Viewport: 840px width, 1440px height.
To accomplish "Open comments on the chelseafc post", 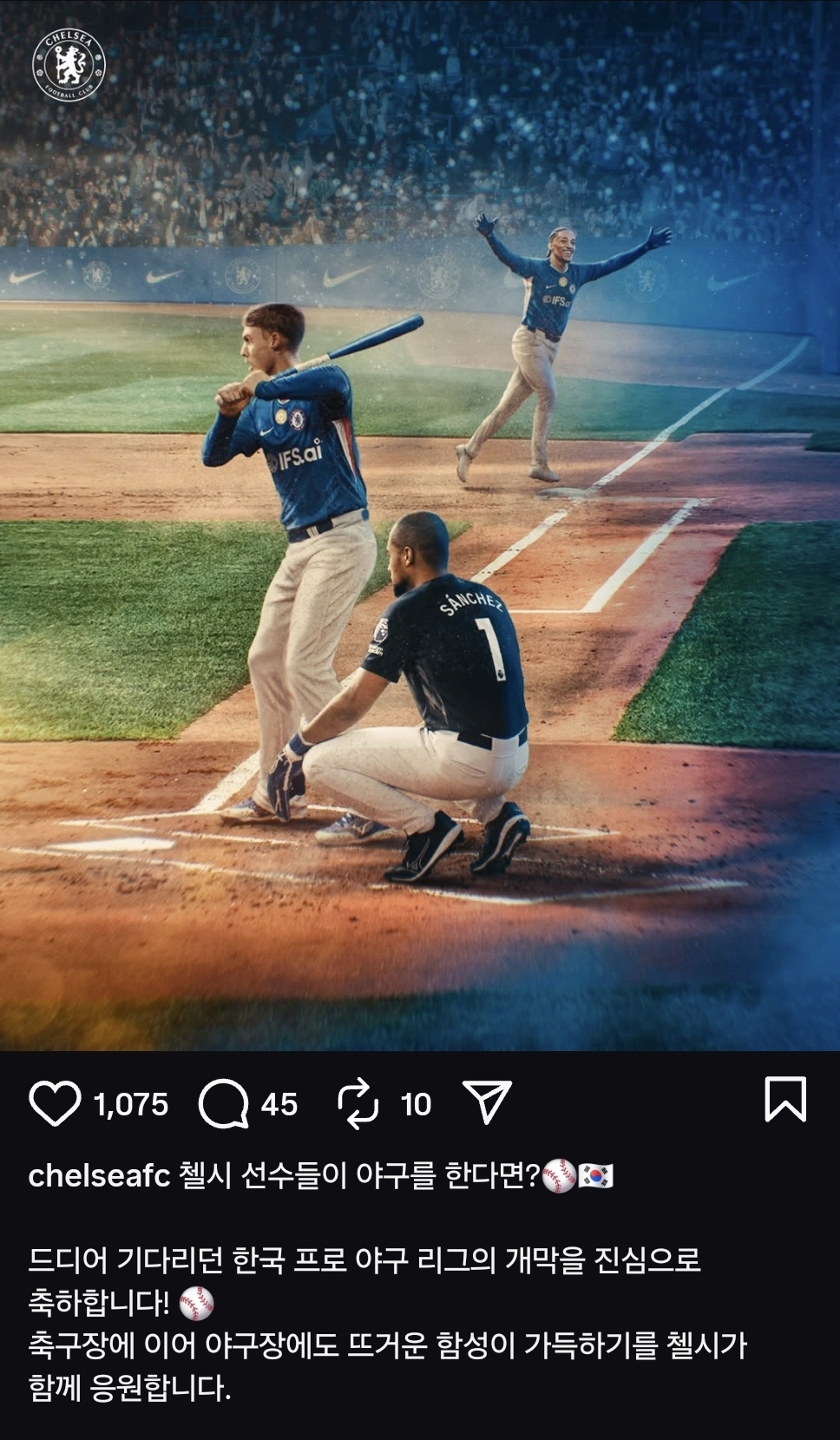I will [224, 1104].
